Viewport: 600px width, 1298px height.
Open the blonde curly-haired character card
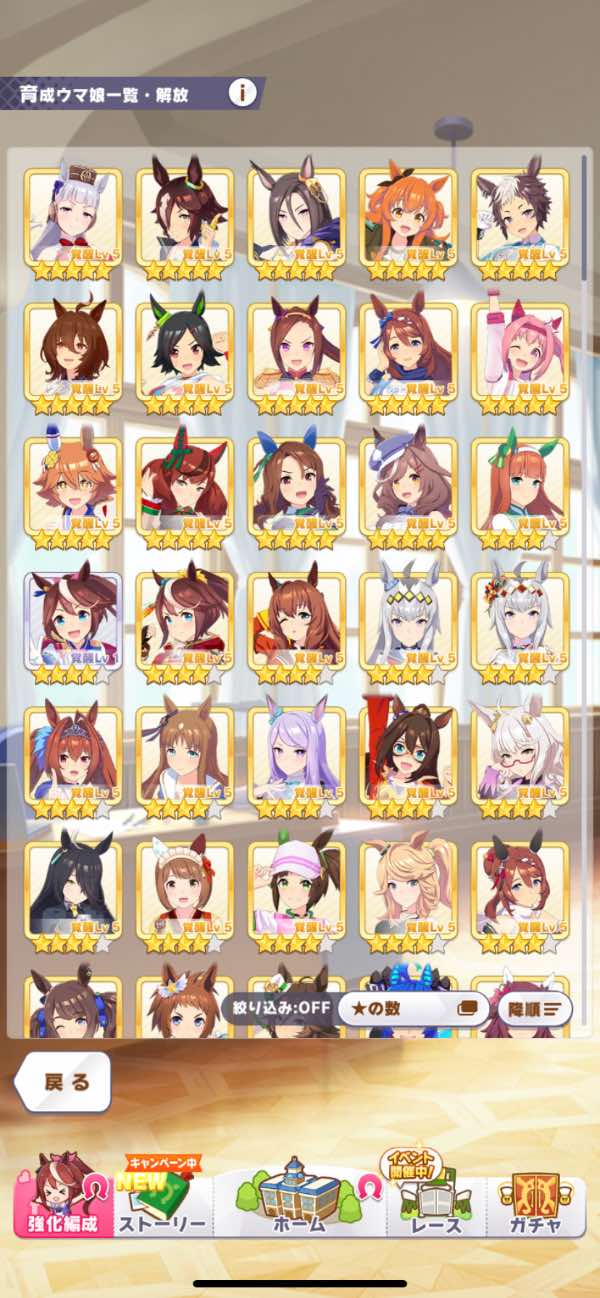pos(408,890)
